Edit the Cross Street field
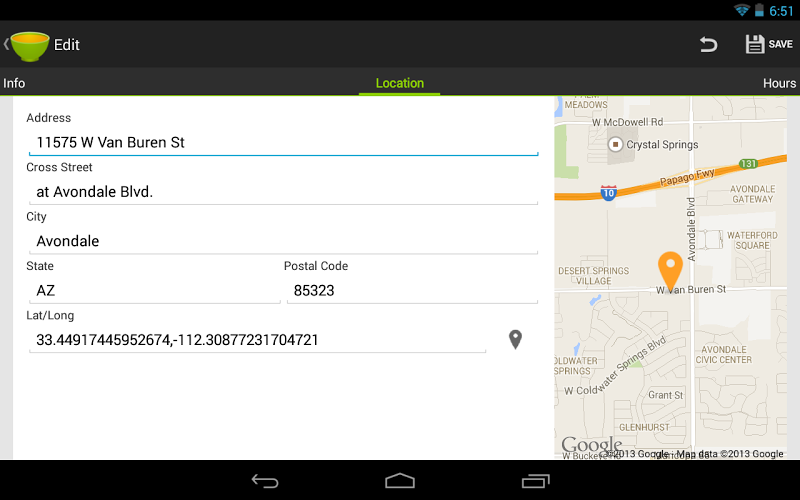Viewport: 800px width, 500px height. click(x=280, y=192)
